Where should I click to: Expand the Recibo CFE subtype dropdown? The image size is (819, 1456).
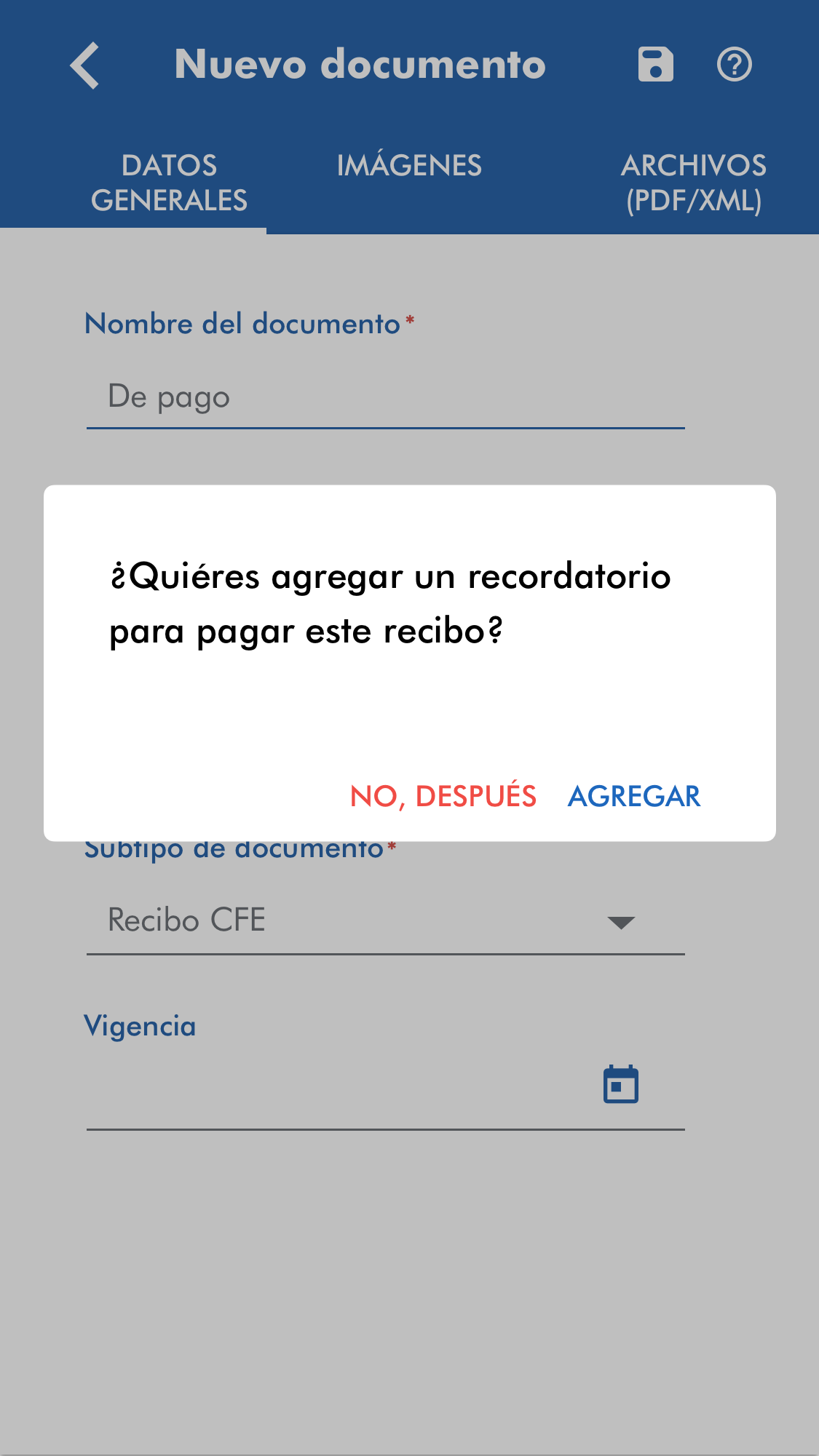click(x=621, y=923)
